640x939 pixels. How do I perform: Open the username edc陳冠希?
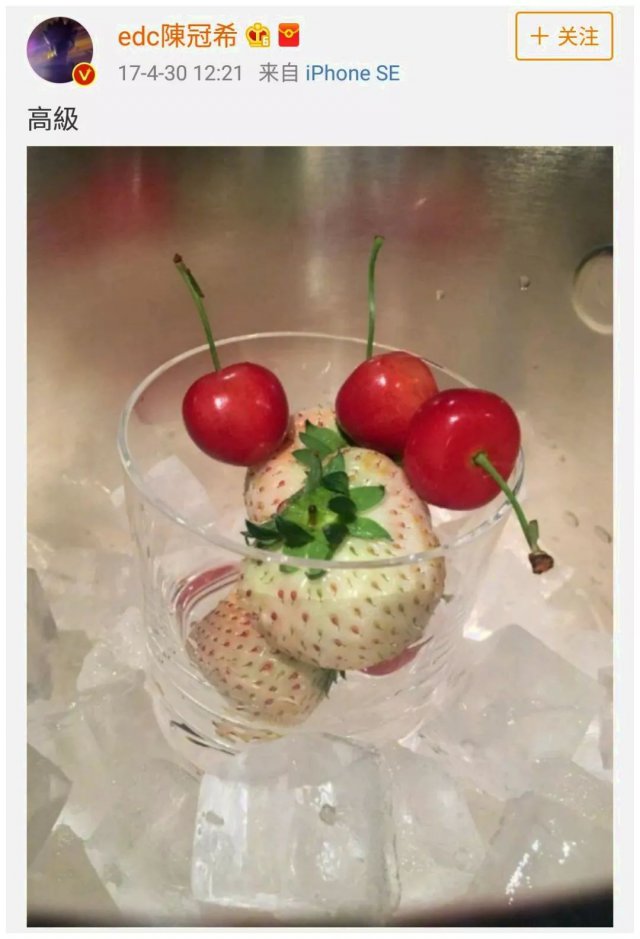tap(177, 37)
